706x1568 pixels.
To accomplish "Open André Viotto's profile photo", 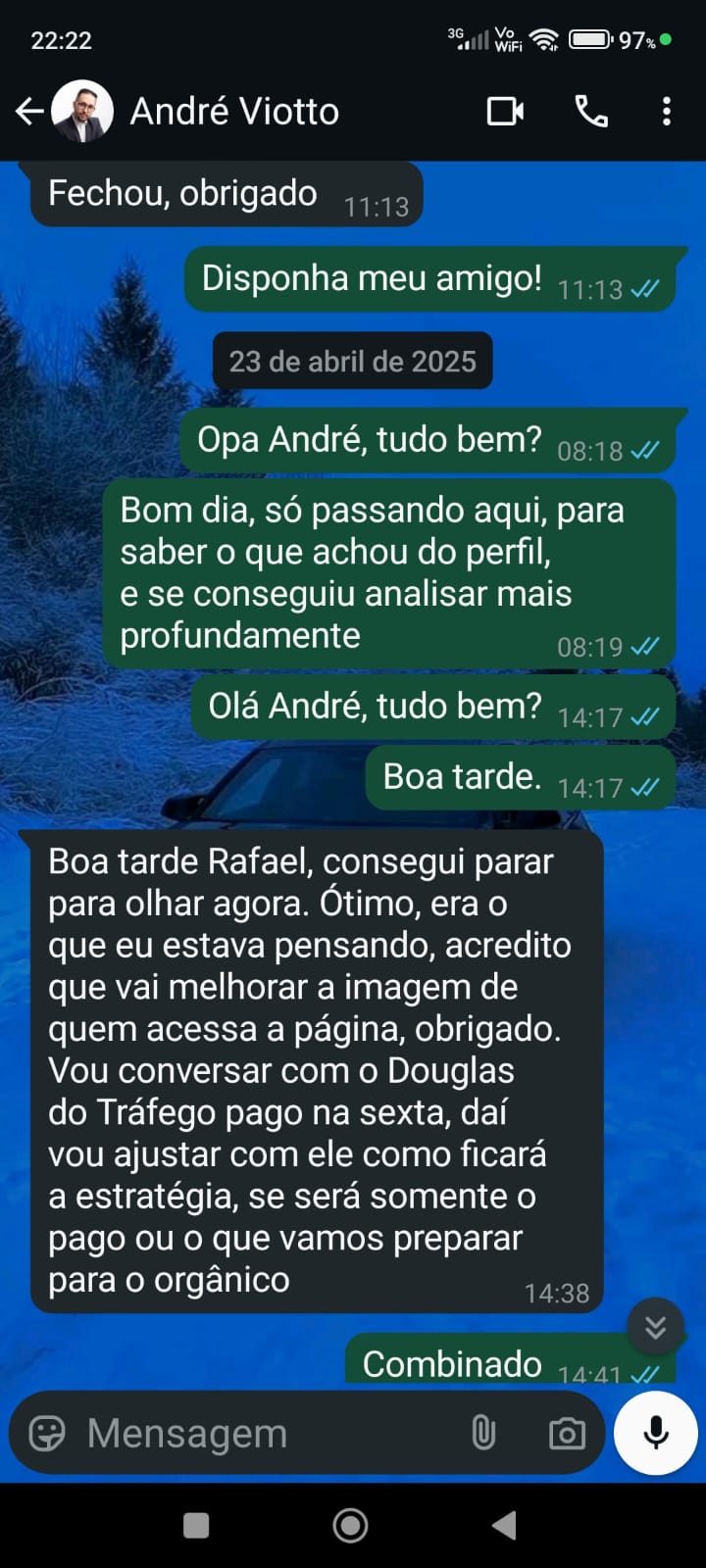I will point(81,110).
